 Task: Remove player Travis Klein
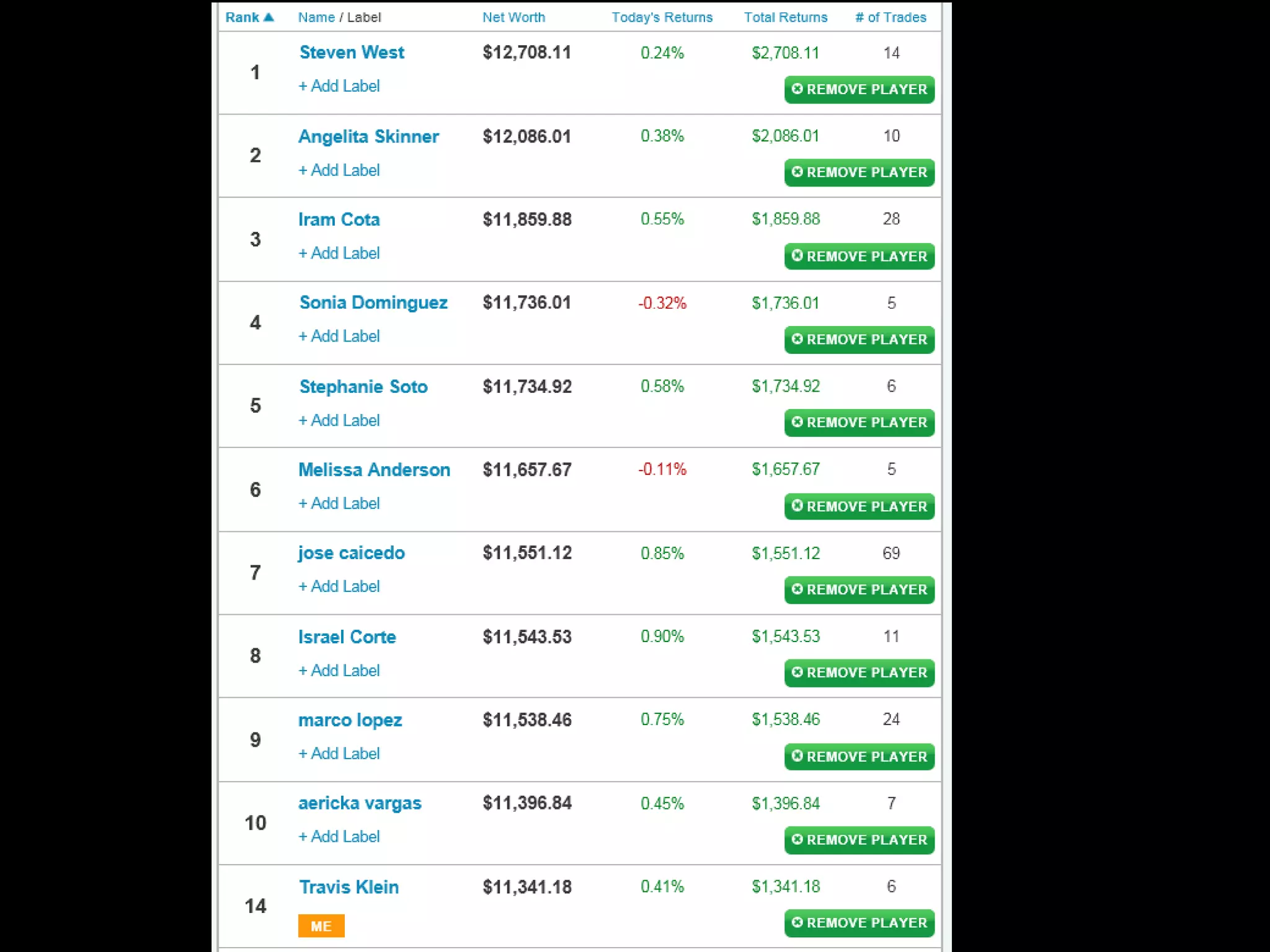pyautogui.click(x=859, y=923)
